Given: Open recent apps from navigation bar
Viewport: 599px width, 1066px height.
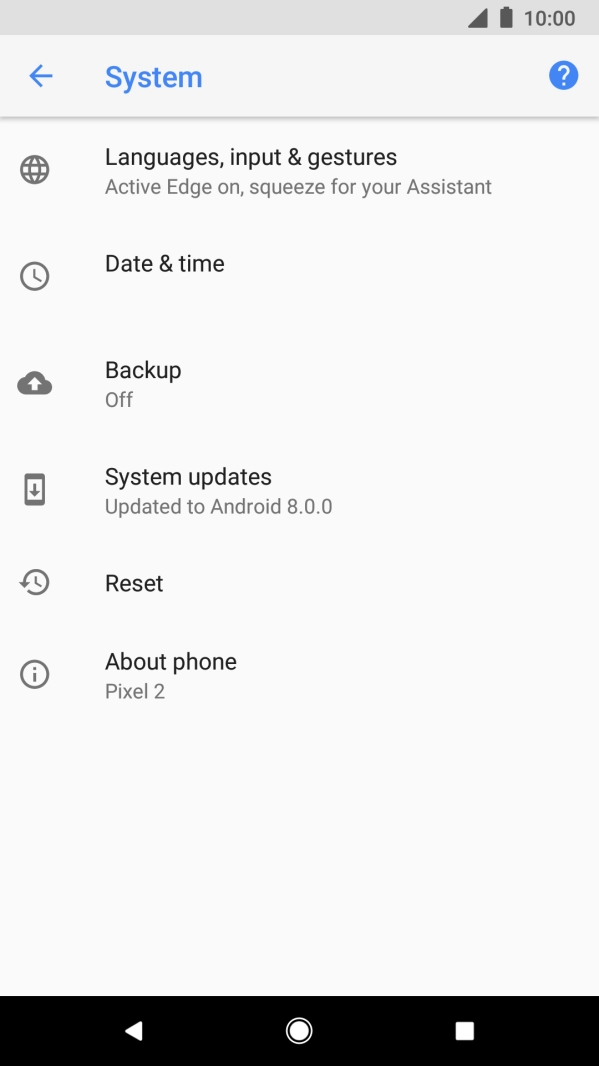Looking at the screenshot, I should pyautogui.click(x=465, y=1031).
